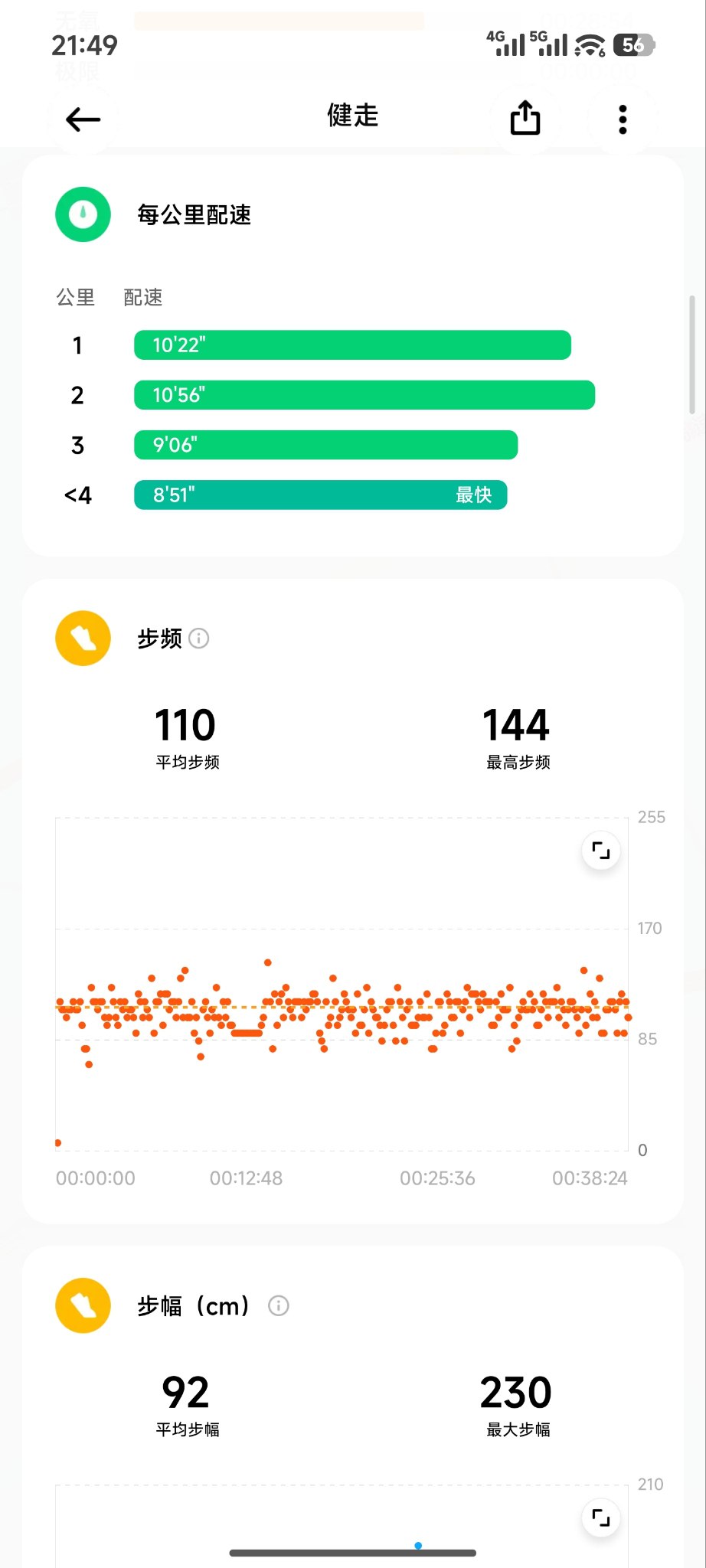Expand the 步频 chart to fullscreen
This screenshot has height=1568, width=706.
point(601,851)
